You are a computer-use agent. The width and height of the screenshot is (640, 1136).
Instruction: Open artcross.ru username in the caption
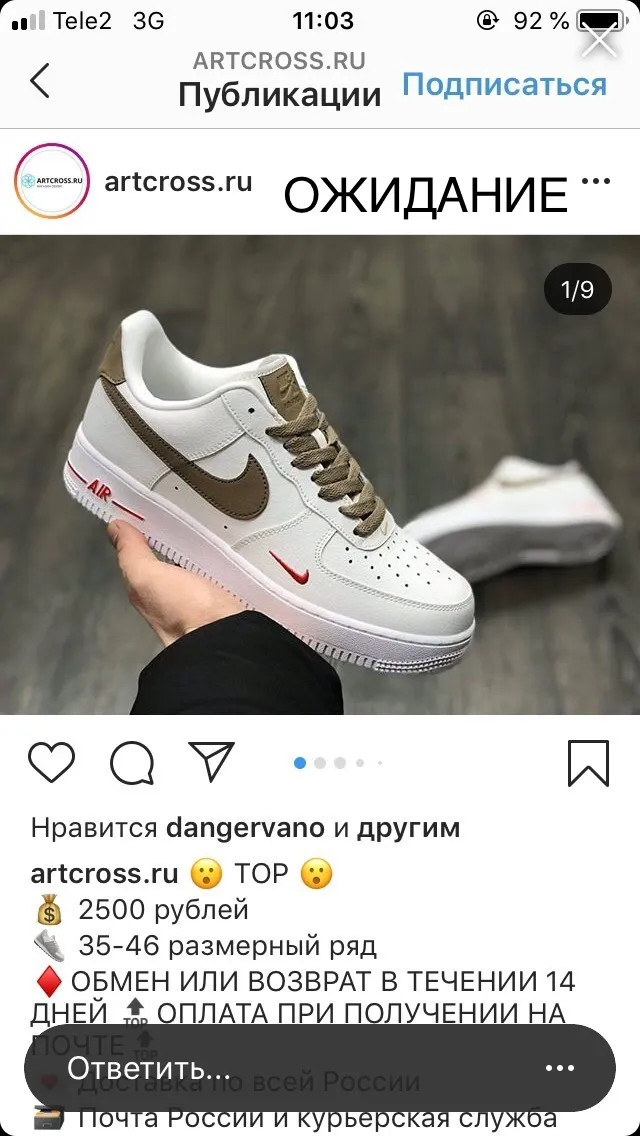click(104, 874)
